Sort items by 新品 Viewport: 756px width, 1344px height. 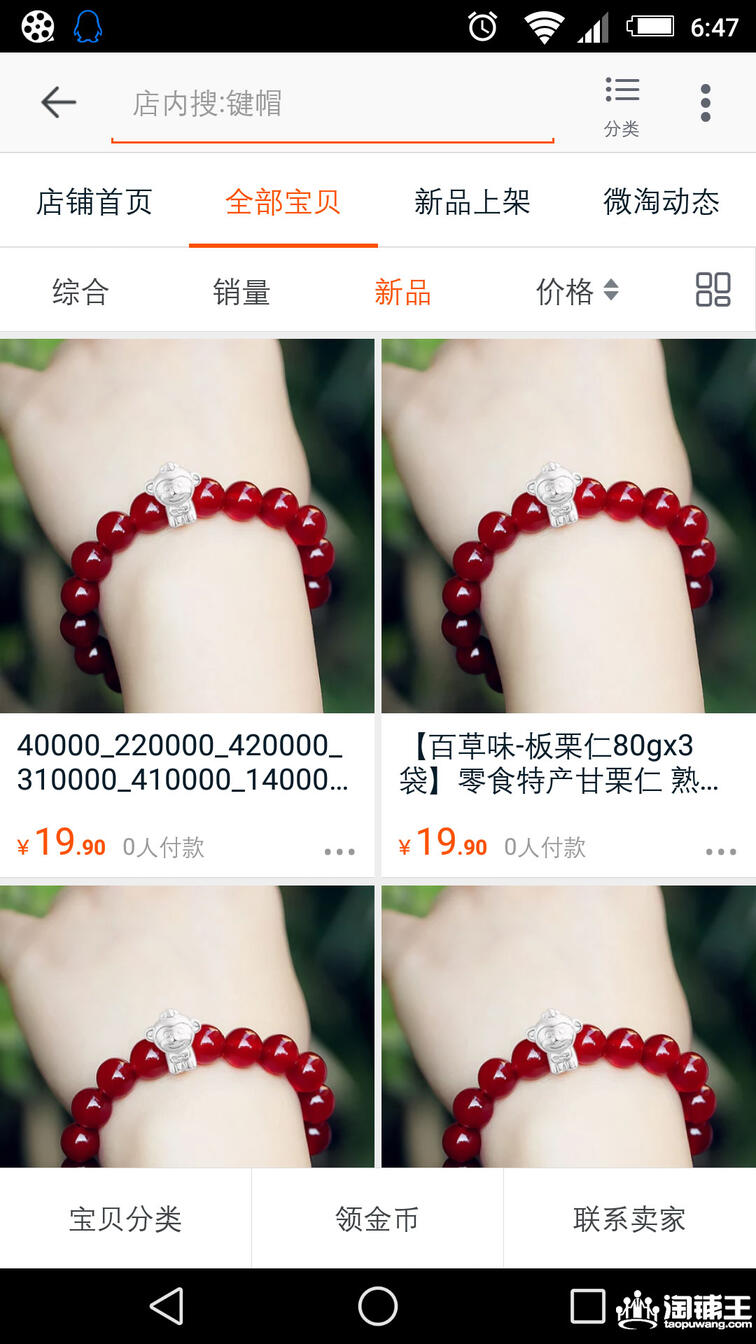(x=402, y=292)
